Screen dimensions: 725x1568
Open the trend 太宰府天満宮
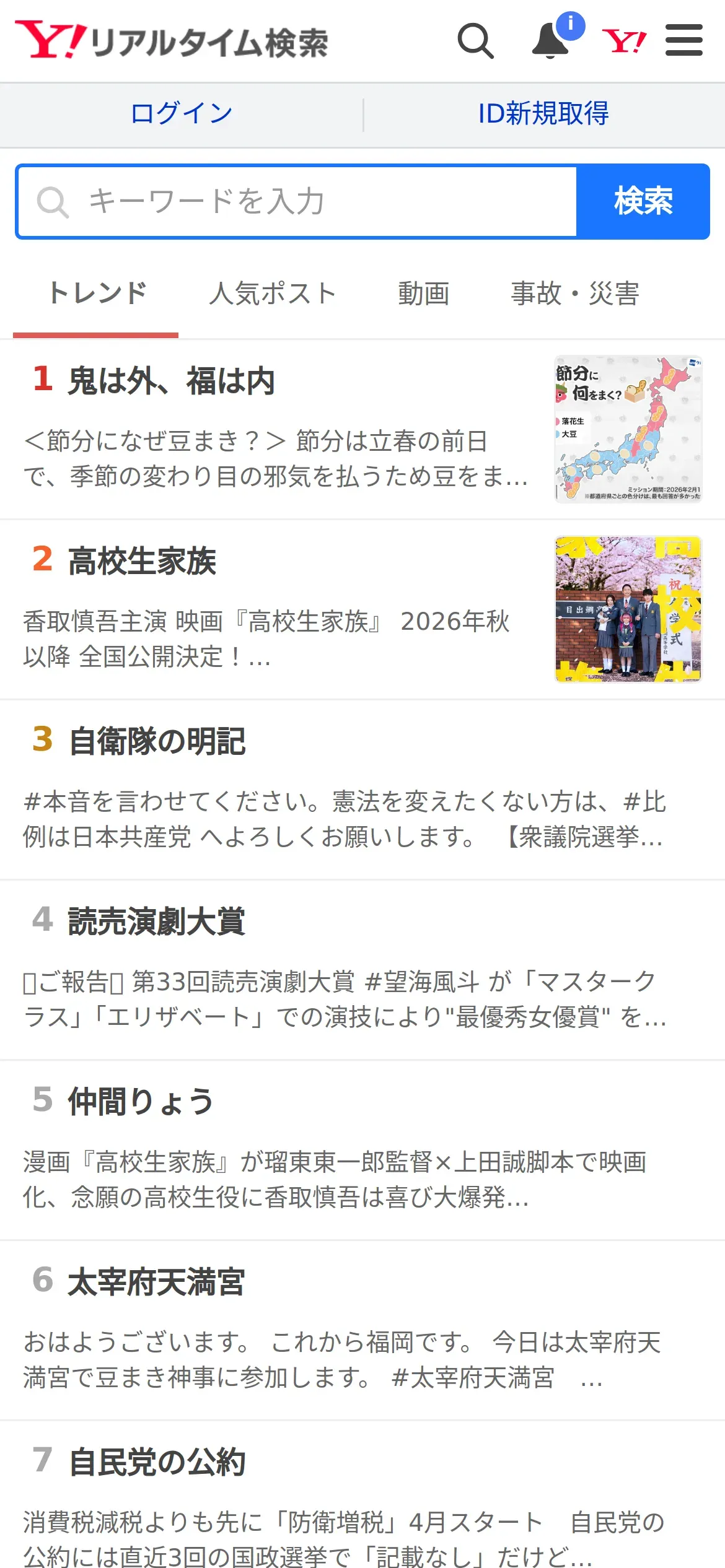point(157,1282)
